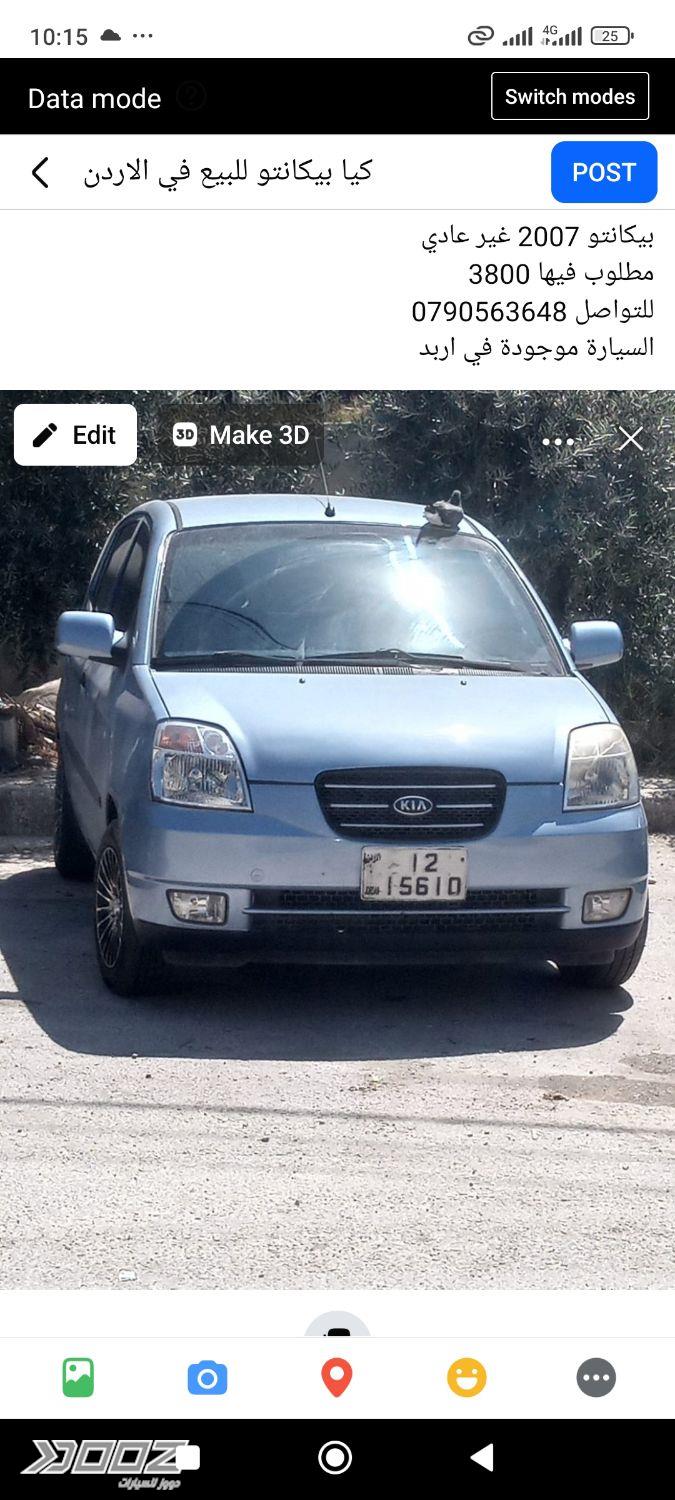Open the camera to take a photo
This screenshot has height=1500, width=675.
tap(207, 1378)
